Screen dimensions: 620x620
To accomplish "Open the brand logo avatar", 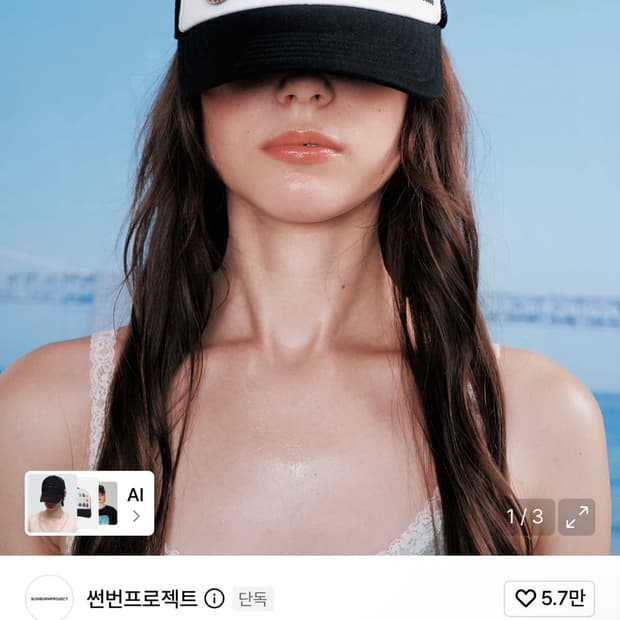I will click(x=49, y=598).
